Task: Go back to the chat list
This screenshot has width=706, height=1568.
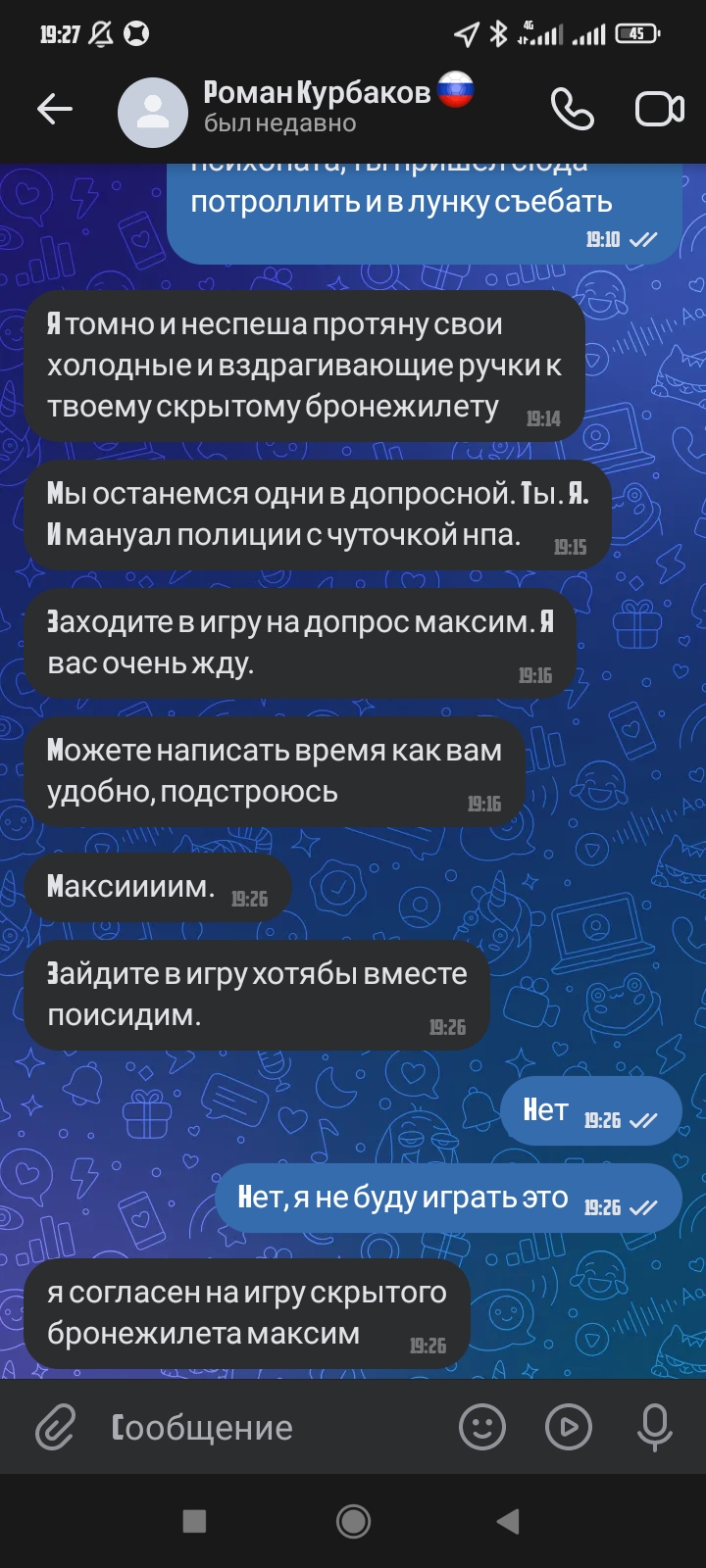Action: coord(55,109)
